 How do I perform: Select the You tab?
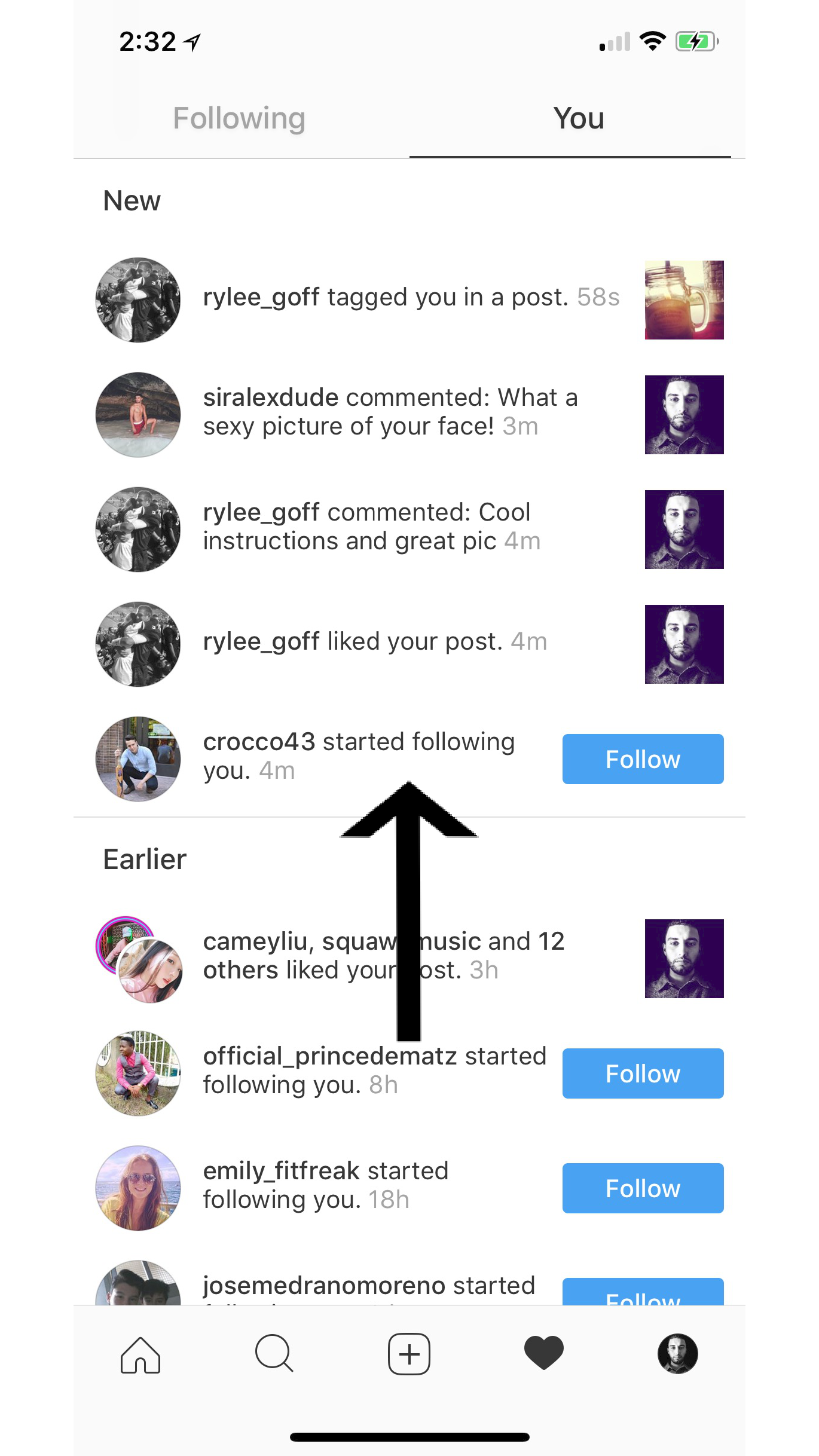point(578,118)
